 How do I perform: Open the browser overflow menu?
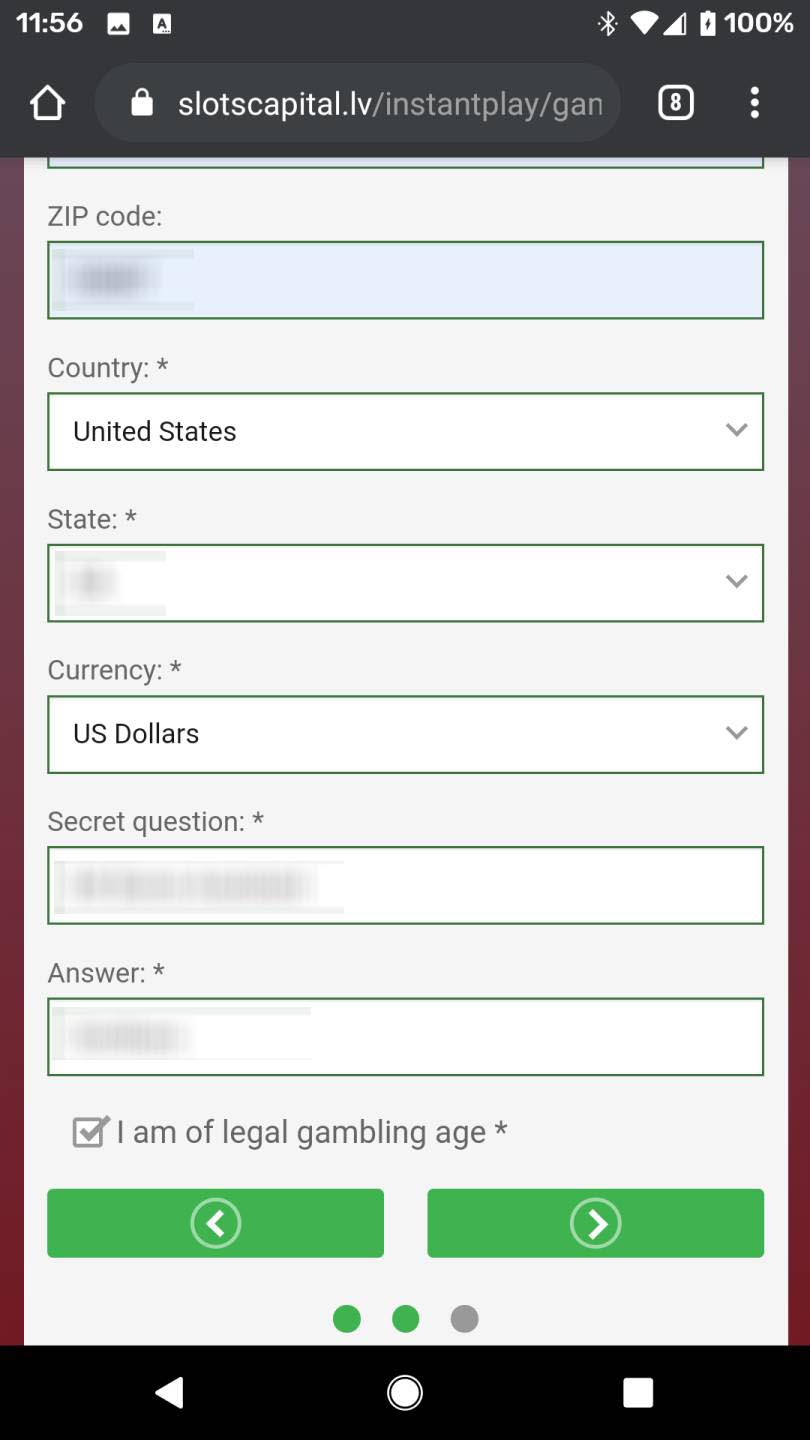click(x=755, y=103)
